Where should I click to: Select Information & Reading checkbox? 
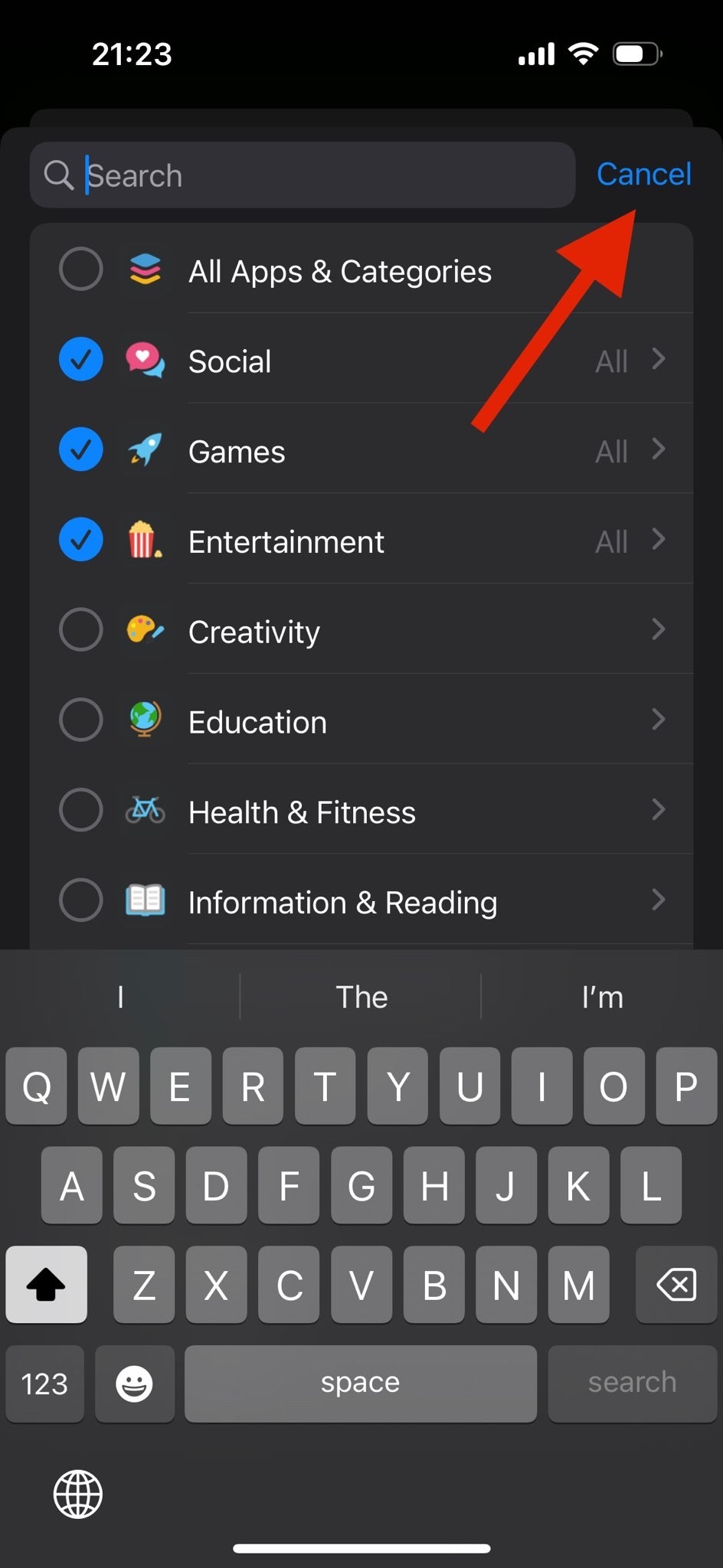click(80, 900)
